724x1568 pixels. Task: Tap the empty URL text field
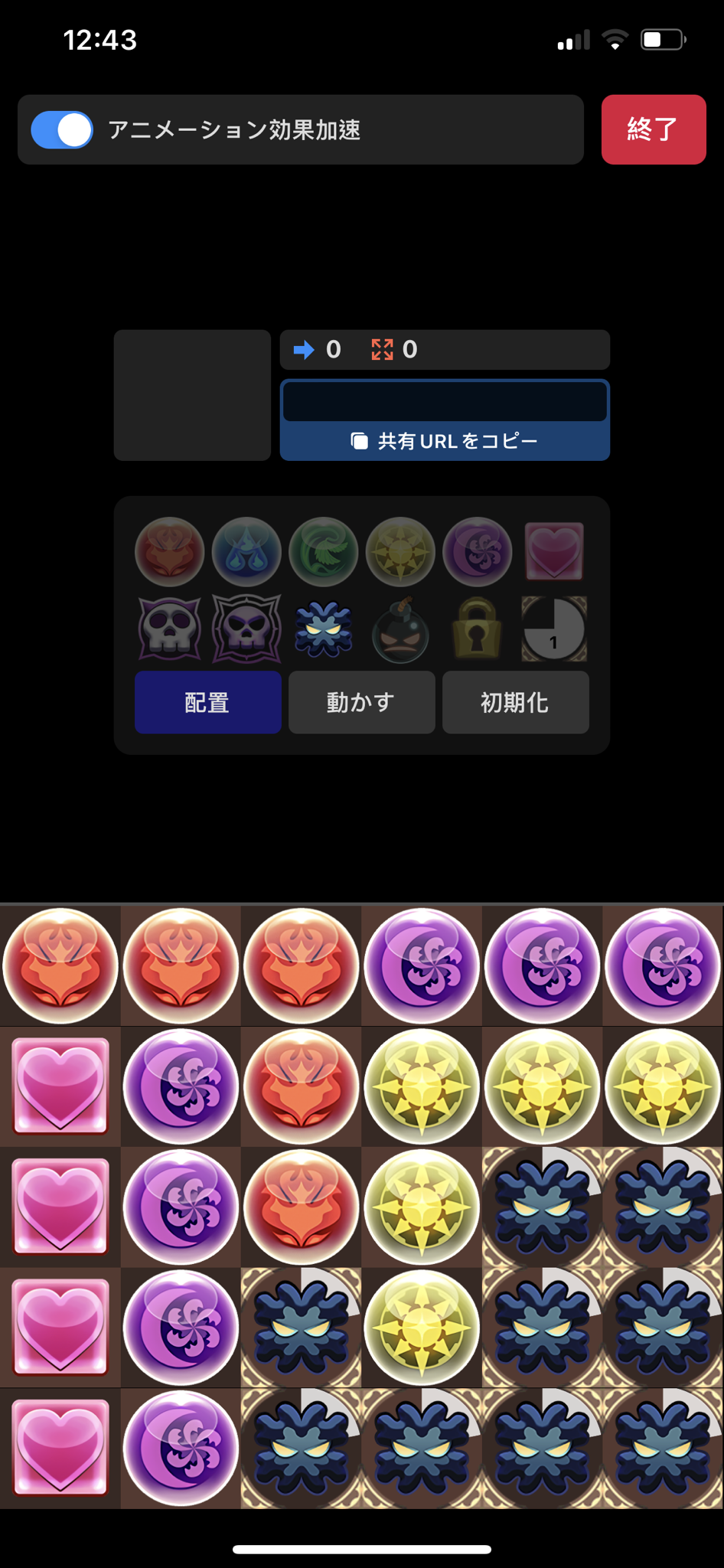(x=445, y=401)
